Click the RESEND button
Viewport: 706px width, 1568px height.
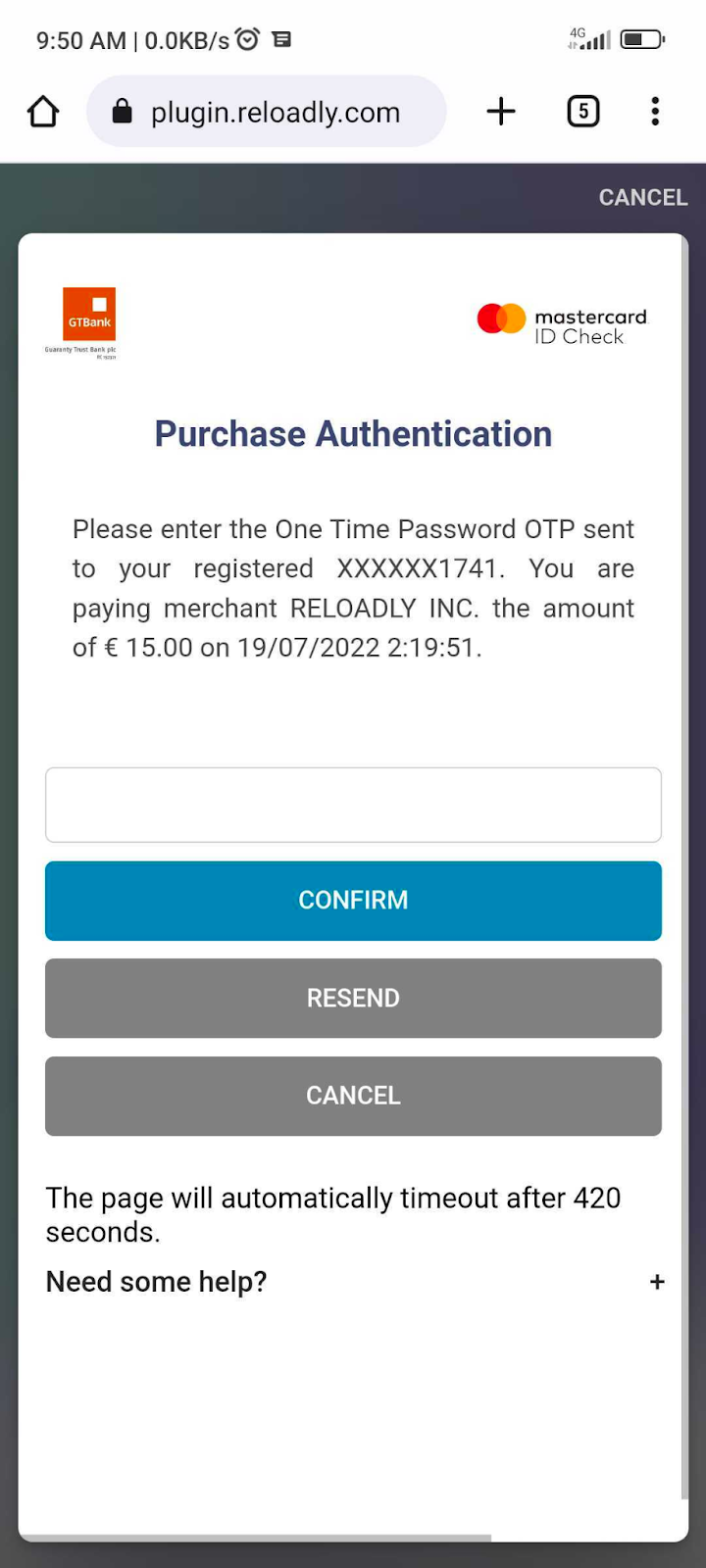coord(353,998)
